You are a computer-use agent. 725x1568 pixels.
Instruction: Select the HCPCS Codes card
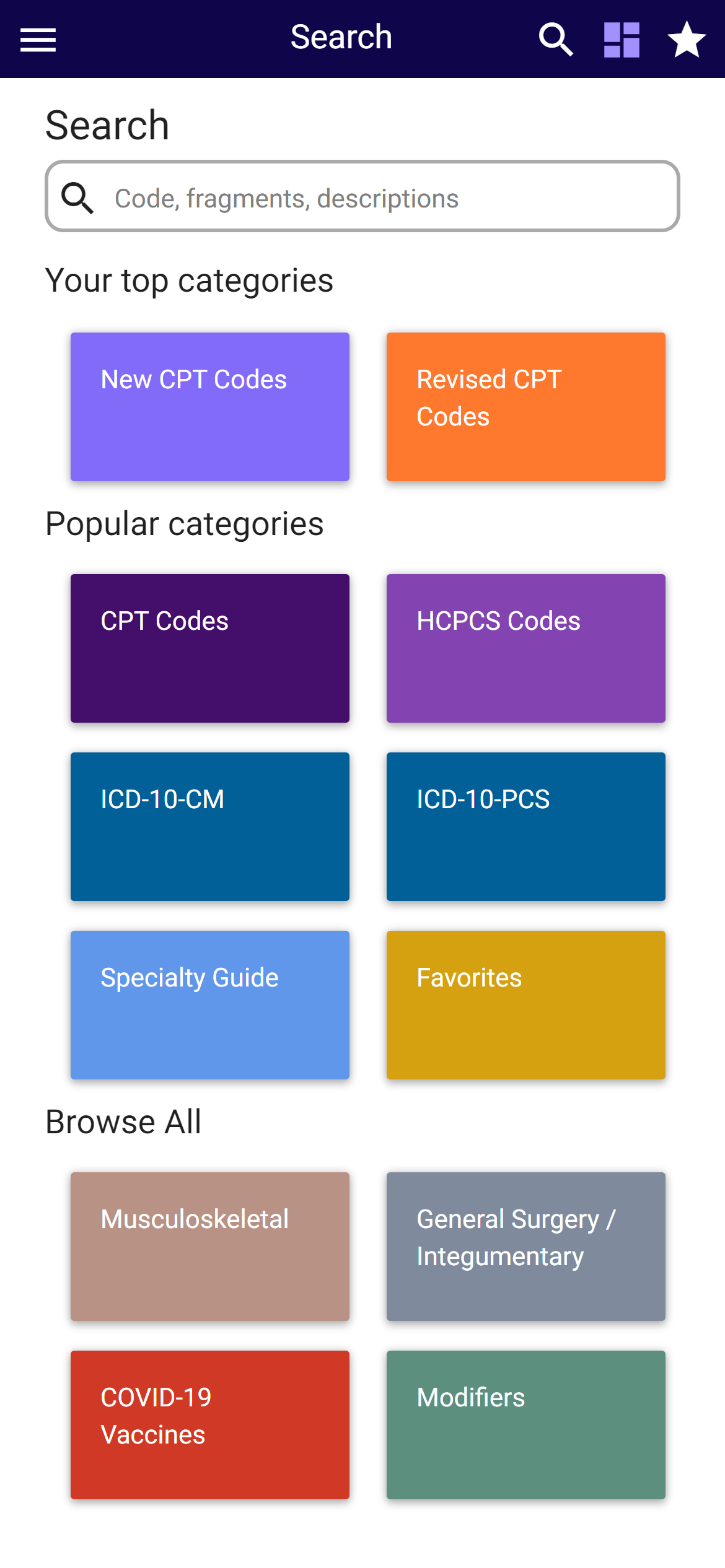(x=526, y=648)
